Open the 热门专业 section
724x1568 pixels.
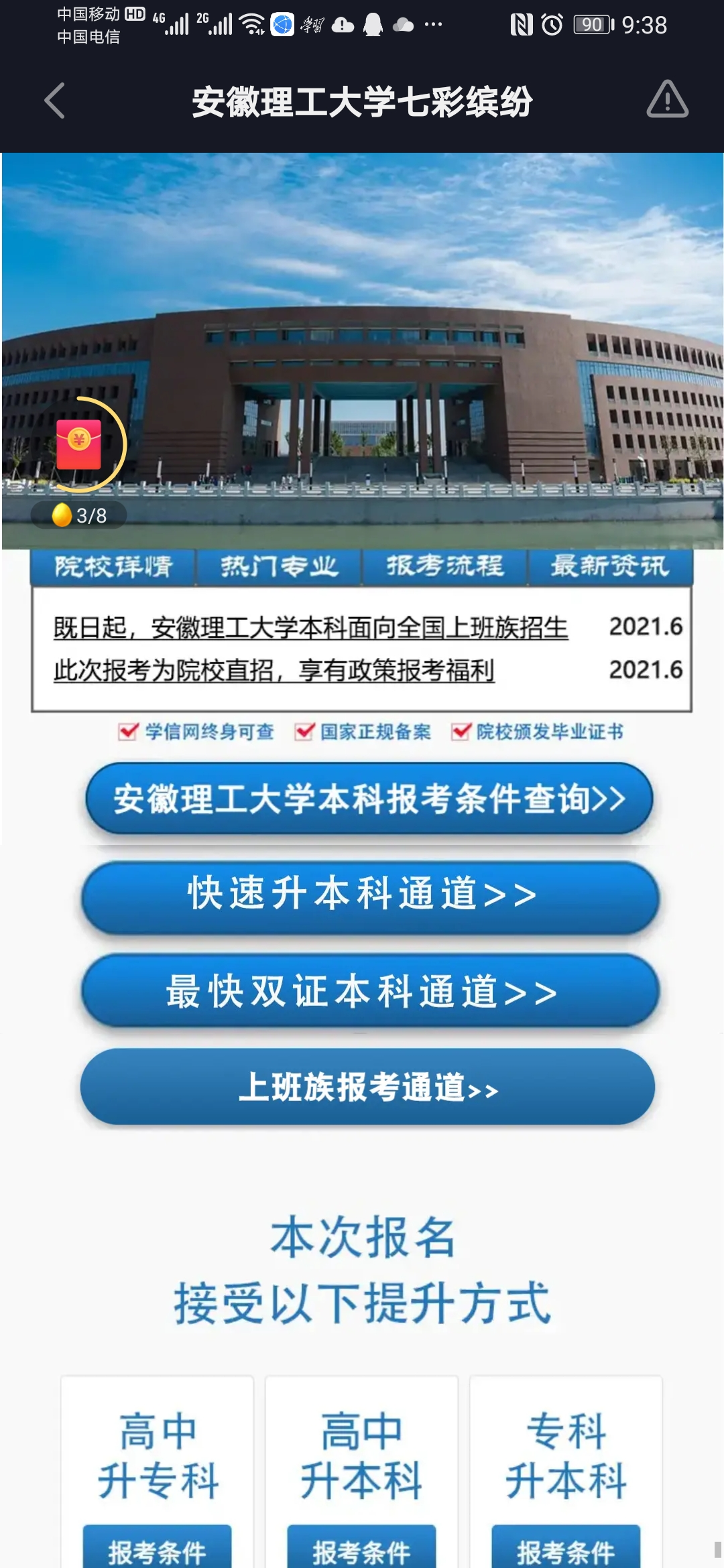point(278,566)
